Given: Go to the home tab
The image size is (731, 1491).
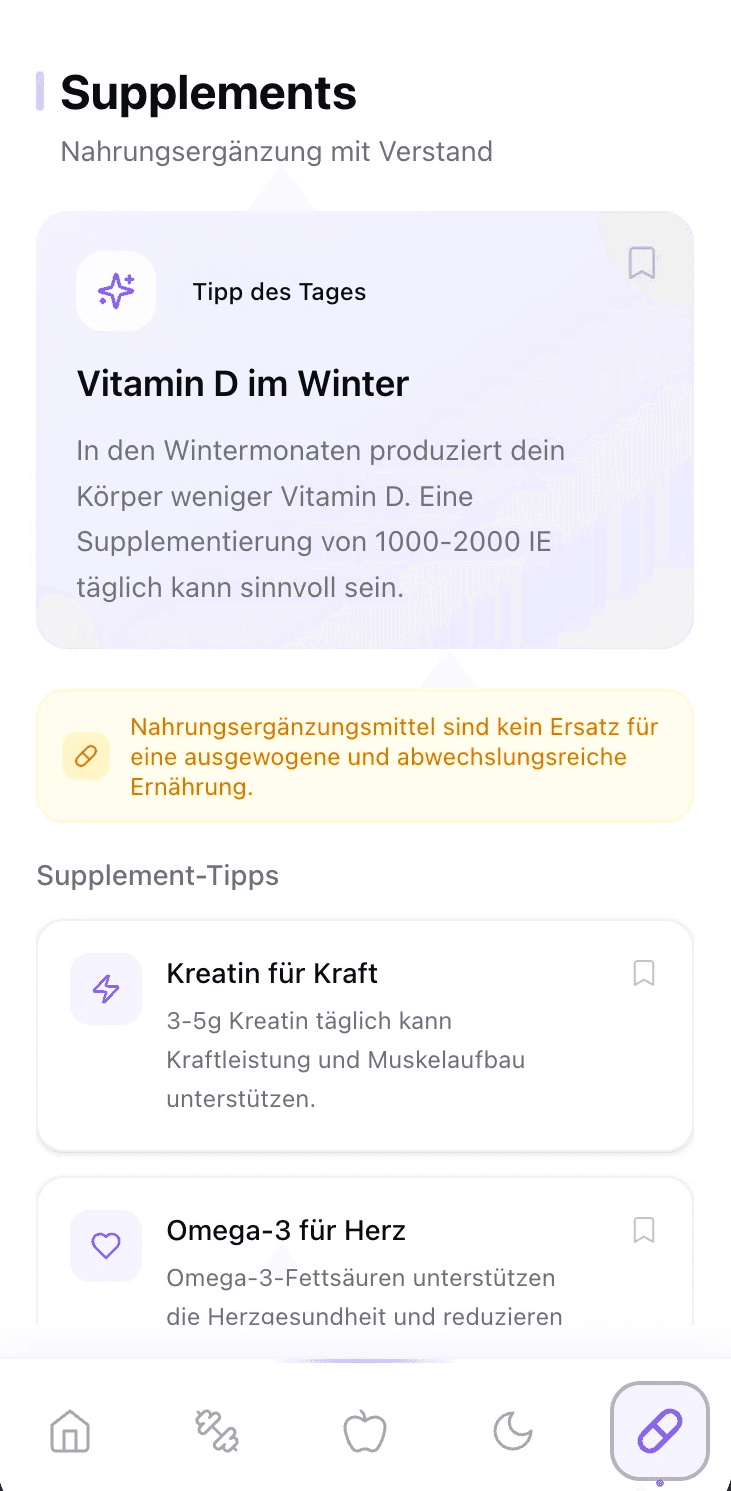Looking at the screenshot, I should pos(70,1432).
